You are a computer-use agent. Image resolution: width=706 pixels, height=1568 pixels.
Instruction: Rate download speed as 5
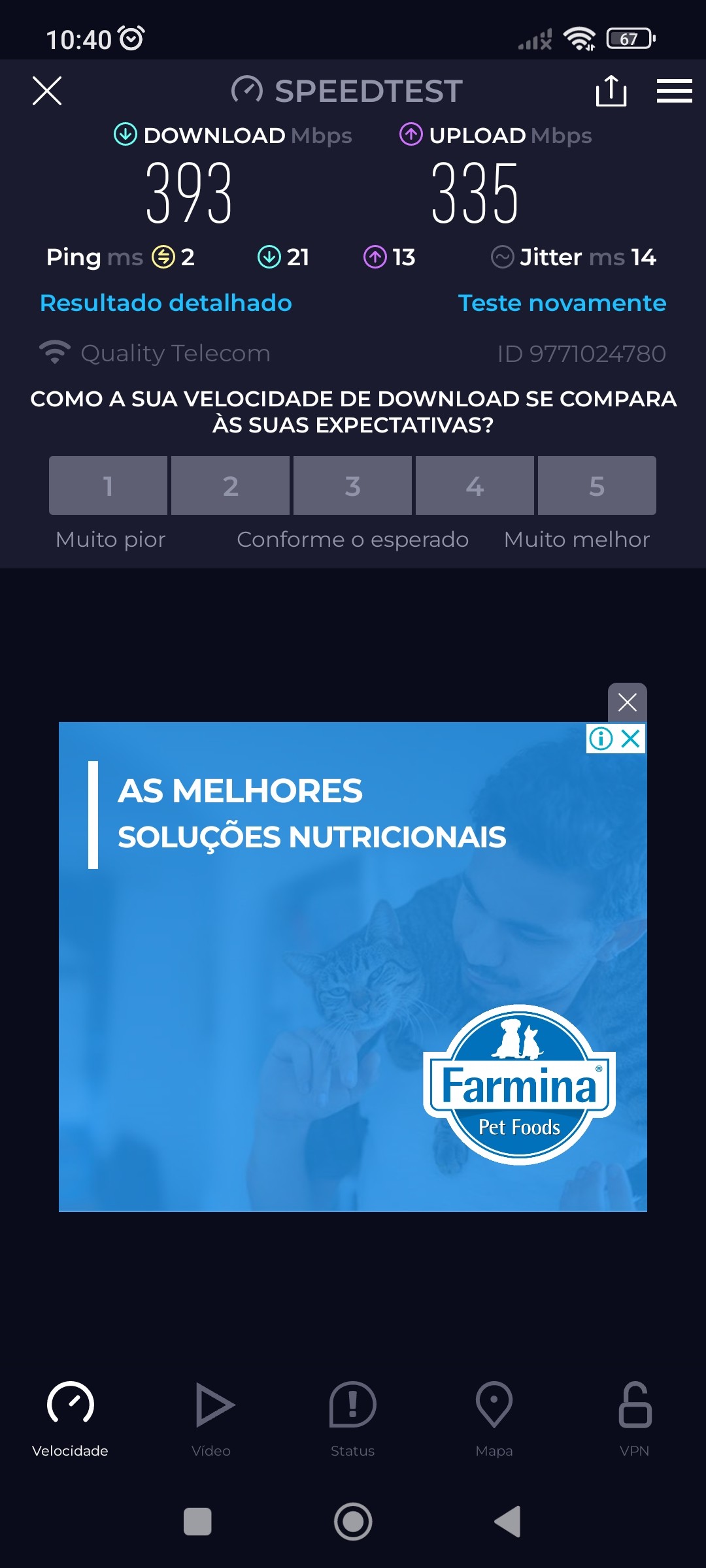597,485
